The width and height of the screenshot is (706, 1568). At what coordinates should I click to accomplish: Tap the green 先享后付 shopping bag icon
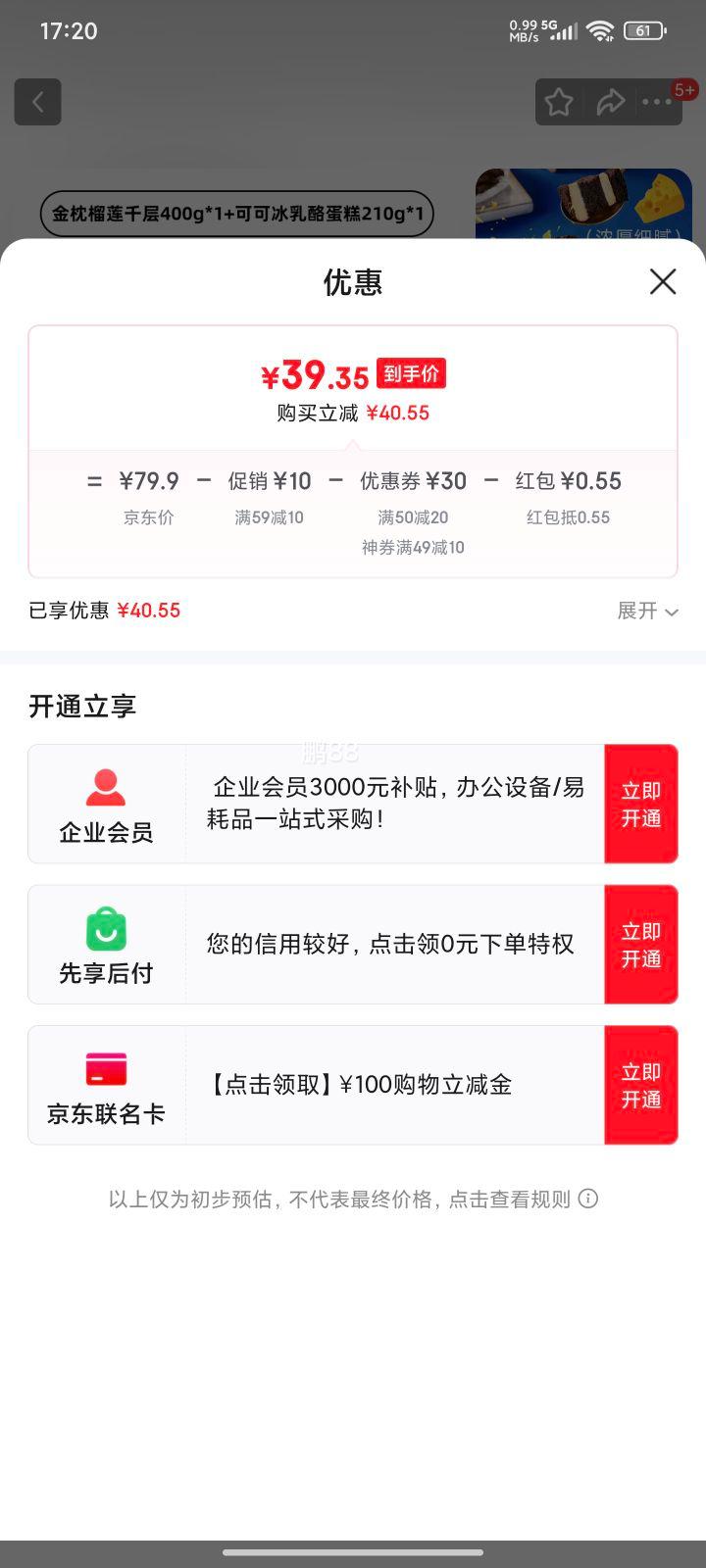click(x=106, y=927)
